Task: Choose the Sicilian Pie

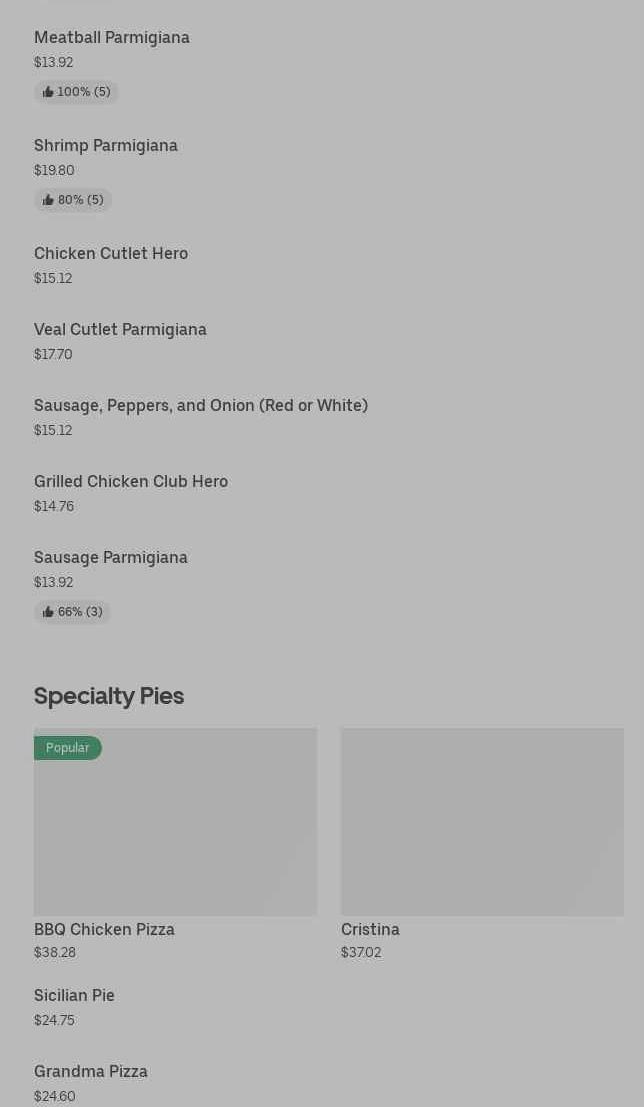Action: coord(74,996)
